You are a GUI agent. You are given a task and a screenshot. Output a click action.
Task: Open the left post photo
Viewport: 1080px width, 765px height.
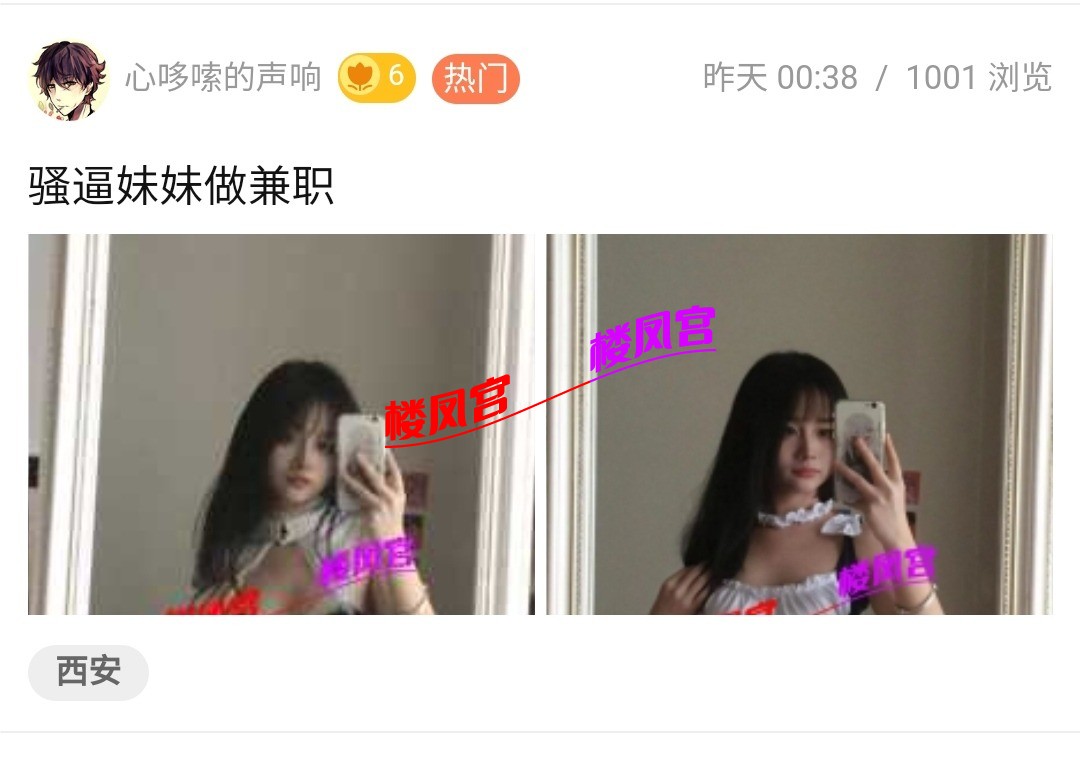coord(281,424)
